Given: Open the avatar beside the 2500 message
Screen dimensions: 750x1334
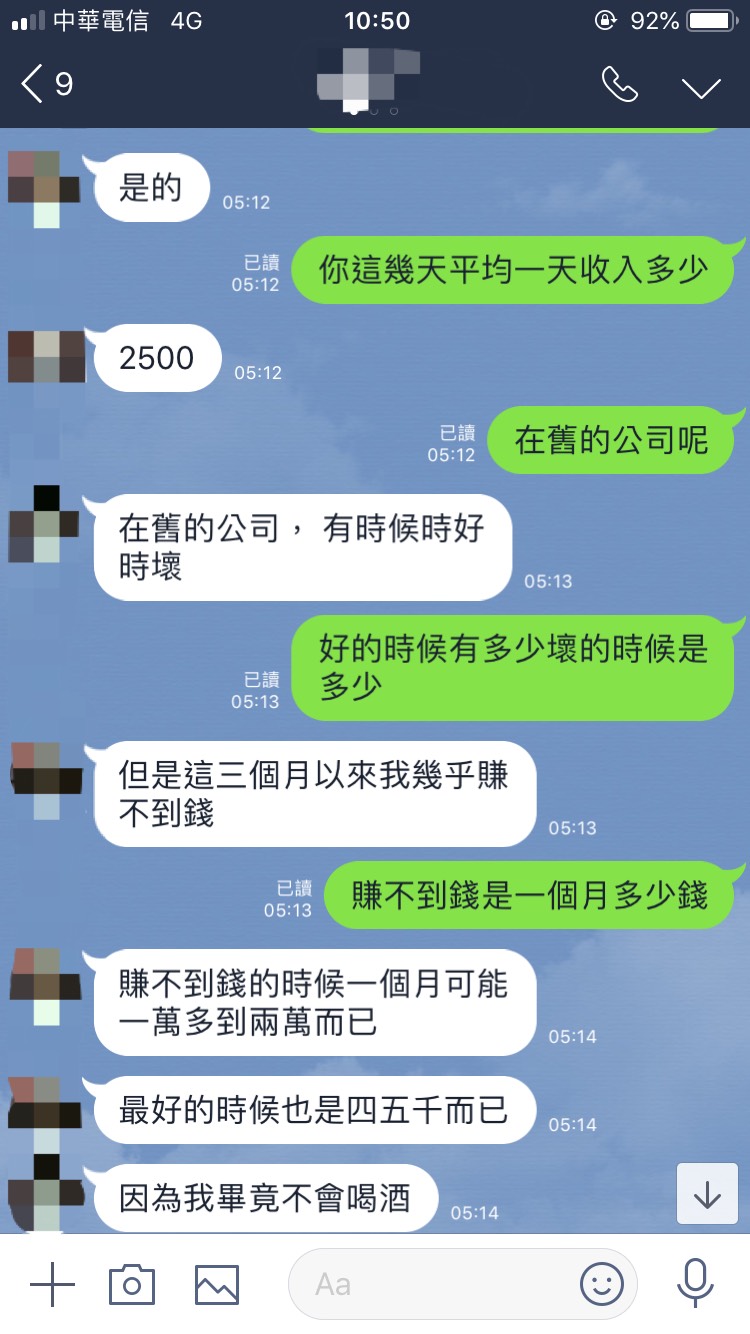Looking at the screenshot, I should [45, 357].
